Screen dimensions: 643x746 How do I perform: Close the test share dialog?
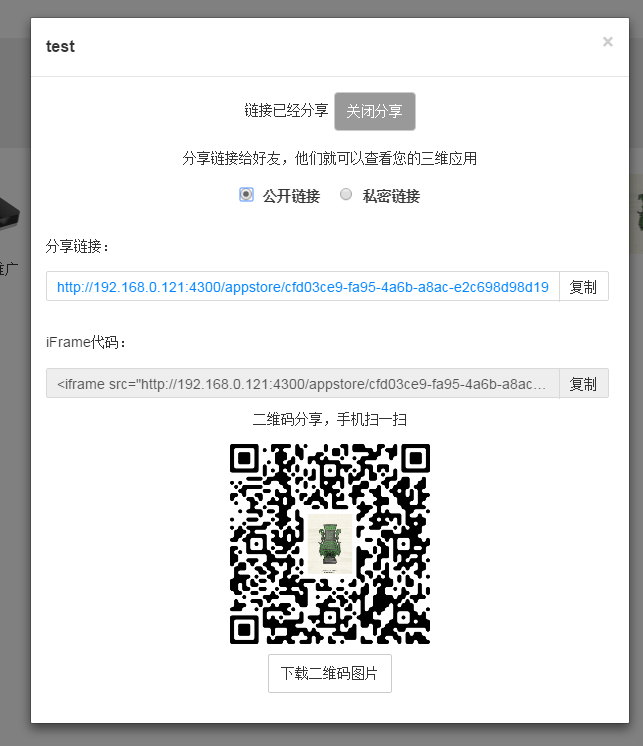pos(607,42)
